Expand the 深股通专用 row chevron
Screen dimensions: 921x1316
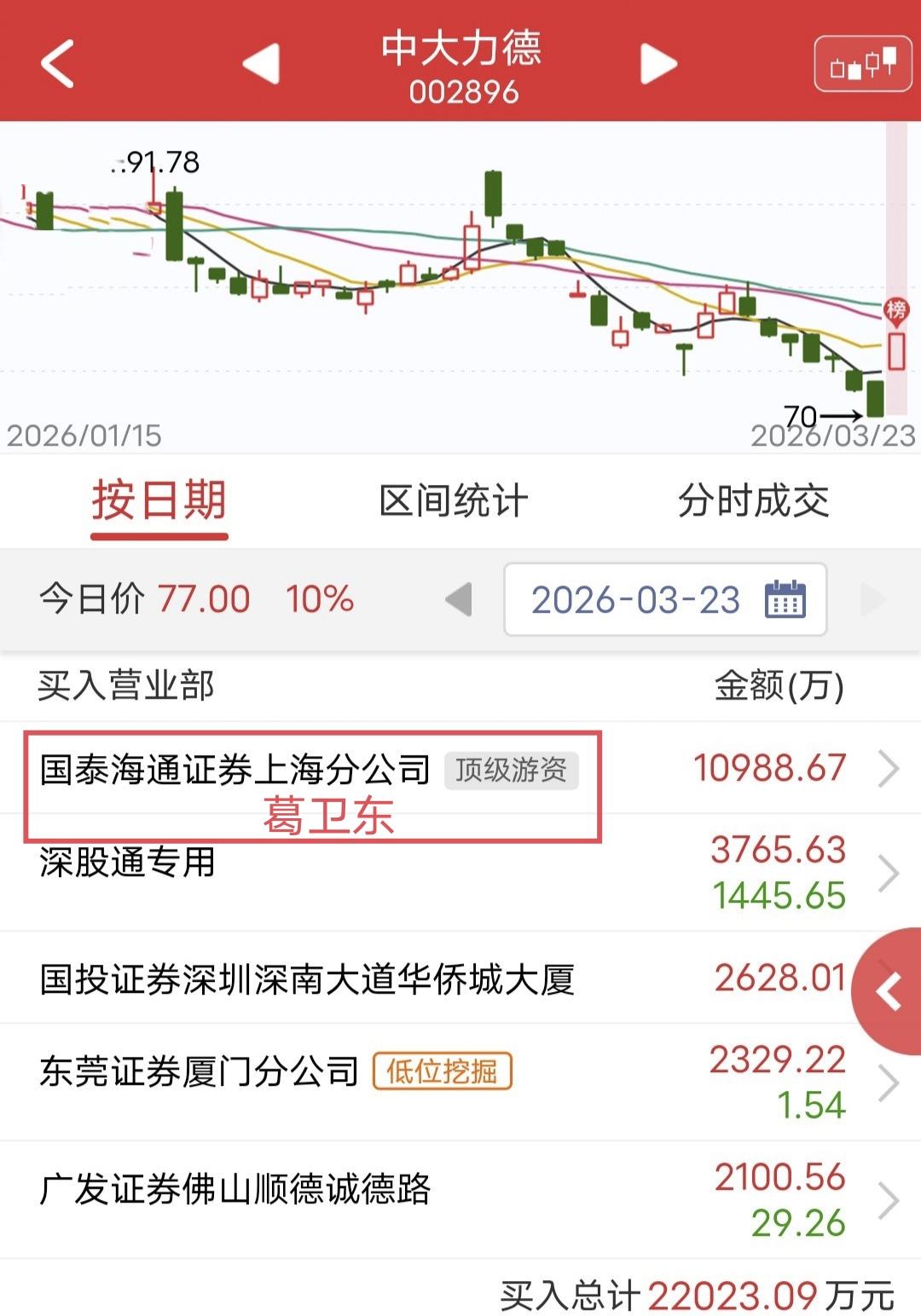887,871
